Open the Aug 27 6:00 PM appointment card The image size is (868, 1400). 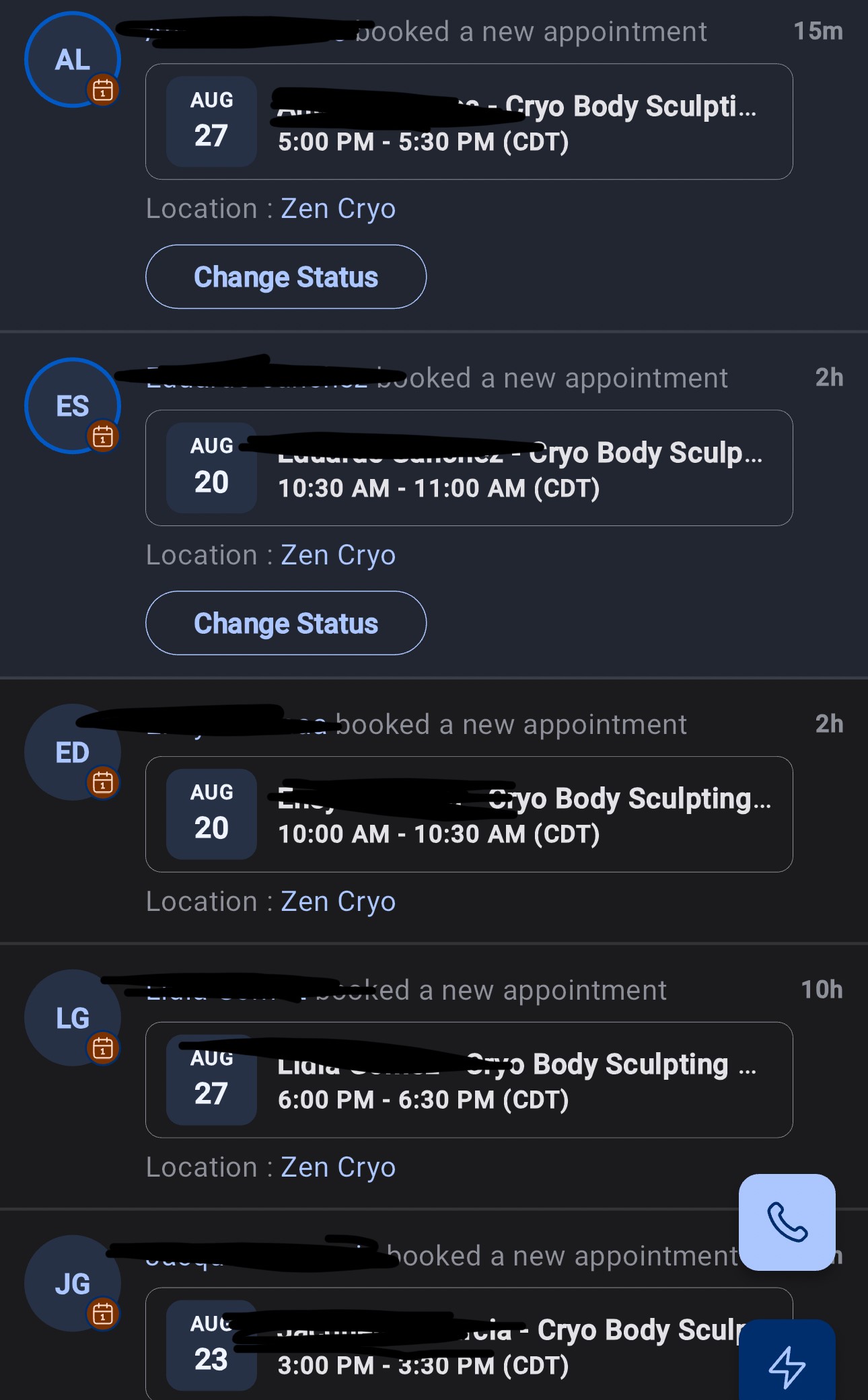[468, 1080]
